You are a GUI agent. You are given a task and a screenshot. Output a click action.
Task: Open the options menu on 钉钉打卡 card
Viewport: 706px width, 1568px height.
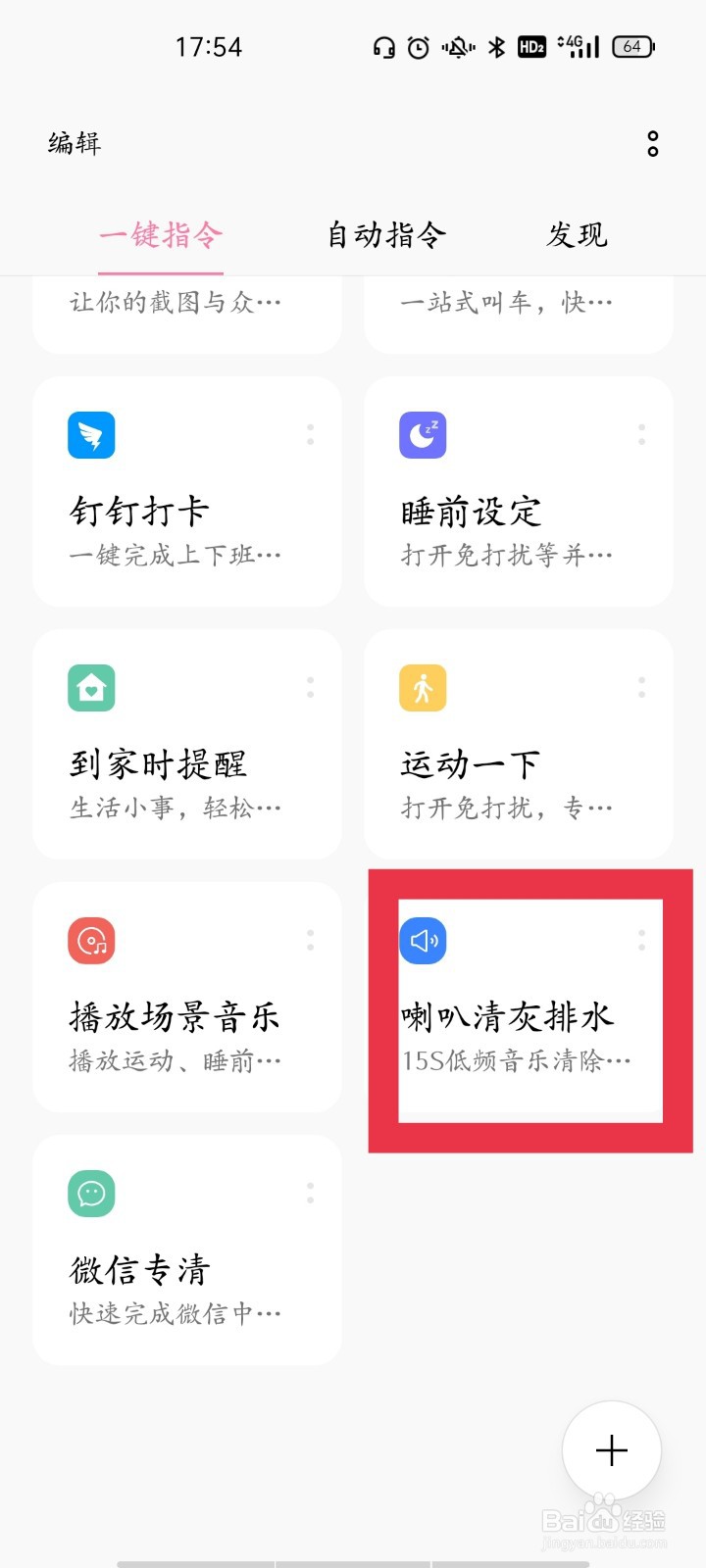[x=310, y=434]
